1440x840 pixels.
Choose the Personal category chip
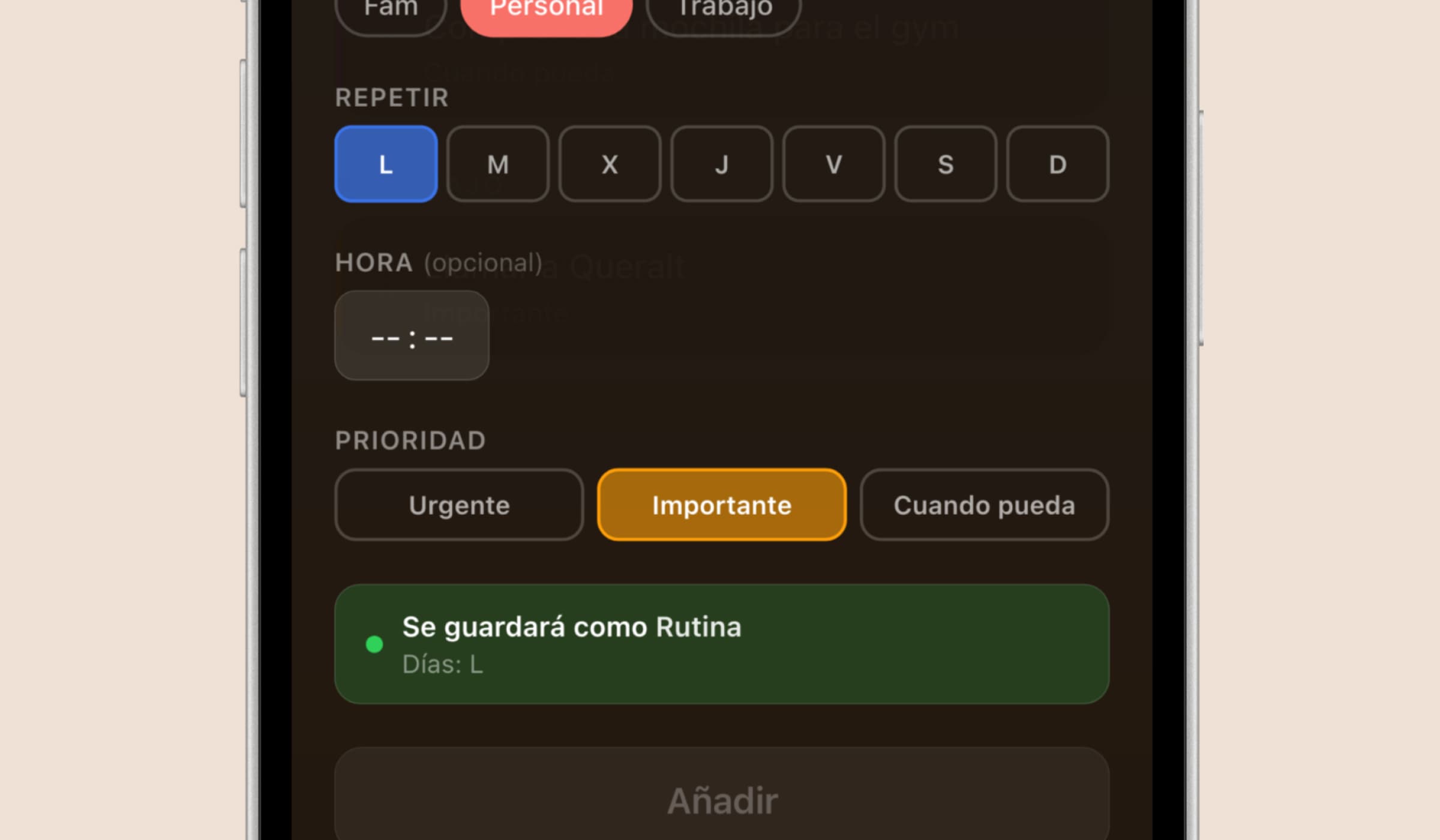[546, 12]
